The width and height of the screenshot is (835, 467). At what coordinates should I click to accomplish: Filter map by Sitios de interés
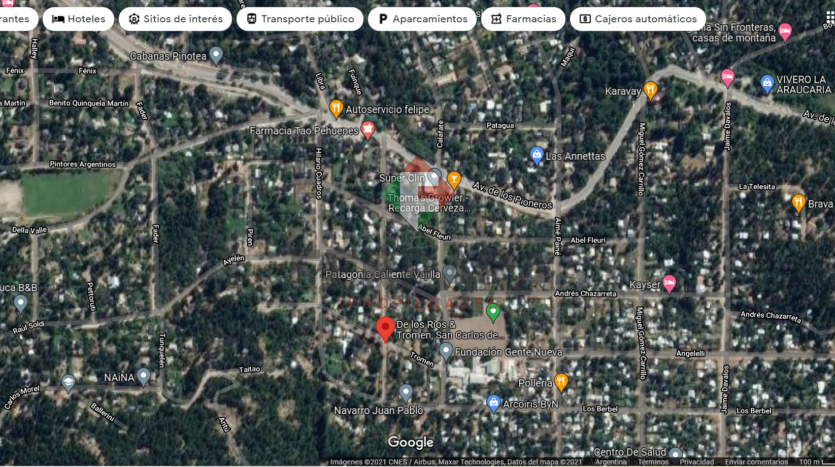point(175,19)
